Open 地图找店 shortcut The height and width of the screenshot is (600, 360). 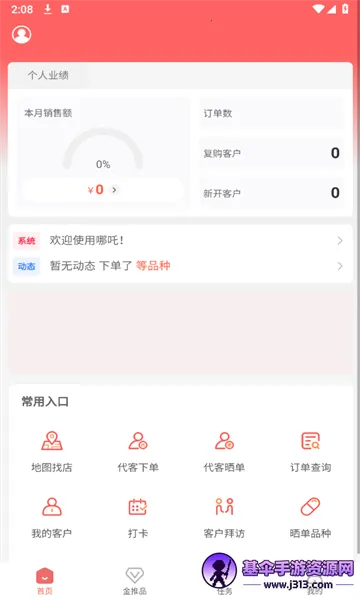(x=52, y=452)
